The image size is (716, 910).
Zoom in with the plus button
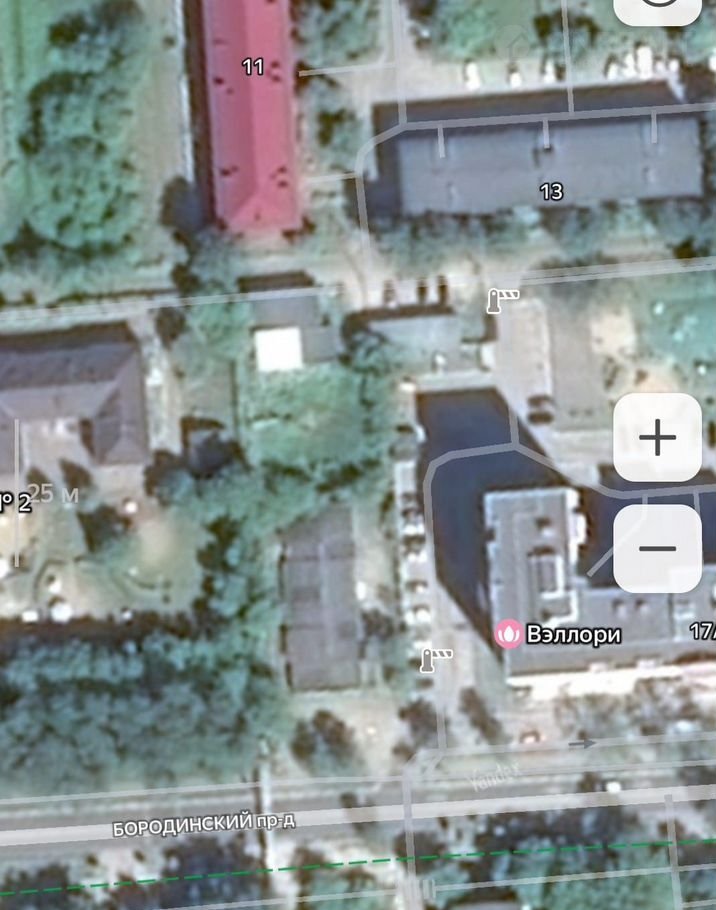(657, 438)
